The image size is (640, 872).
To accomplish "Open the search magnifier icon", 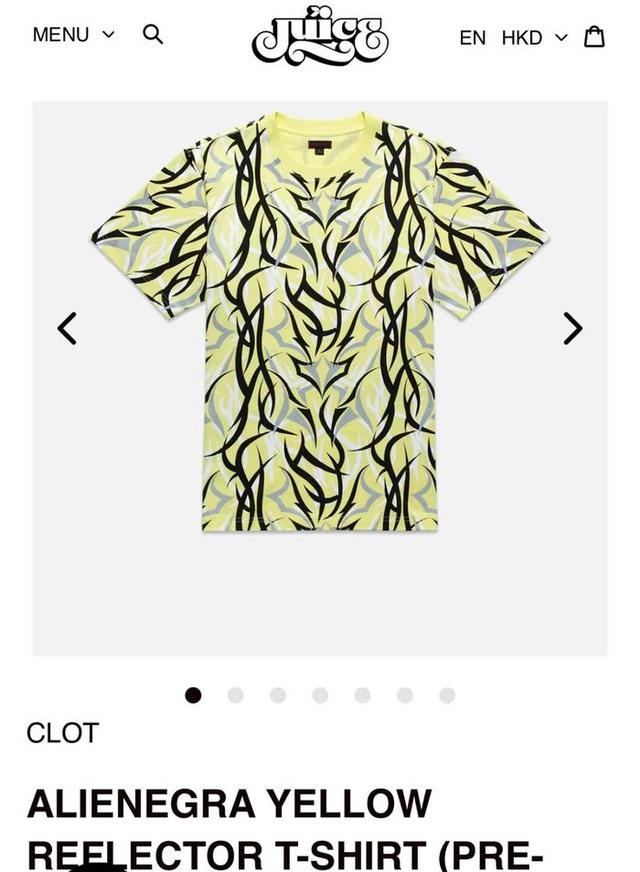I will pyautogui.click(x=153, y=34).
